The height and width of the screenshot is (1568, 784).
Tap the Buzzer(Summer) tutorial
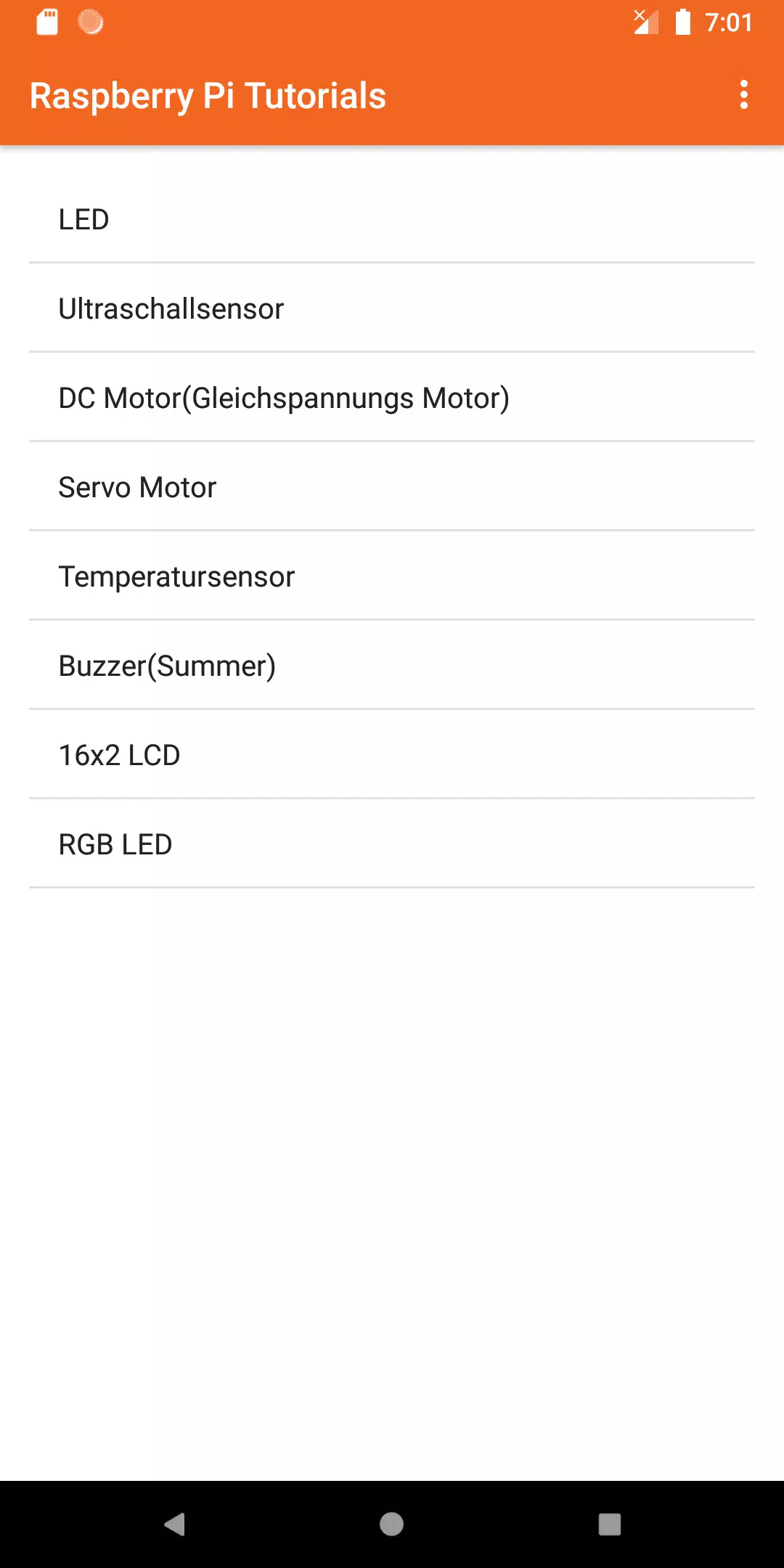(x=392, y=665)
